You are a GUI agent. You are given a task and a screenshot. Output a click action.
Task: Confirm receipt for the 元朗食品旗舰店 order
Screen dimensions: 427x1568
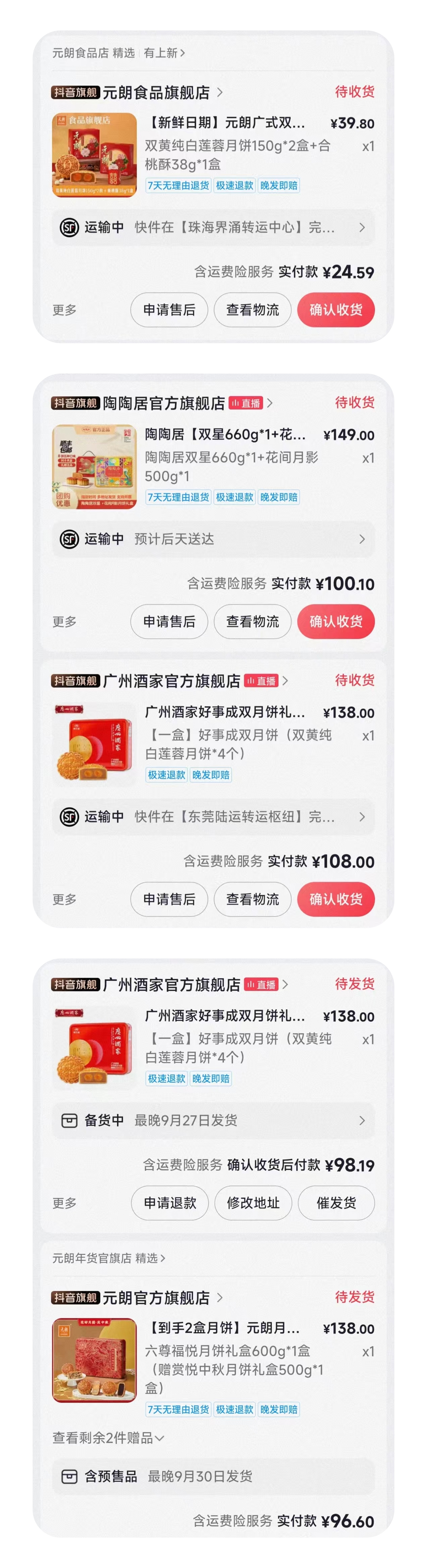click(x=336, y=310)
